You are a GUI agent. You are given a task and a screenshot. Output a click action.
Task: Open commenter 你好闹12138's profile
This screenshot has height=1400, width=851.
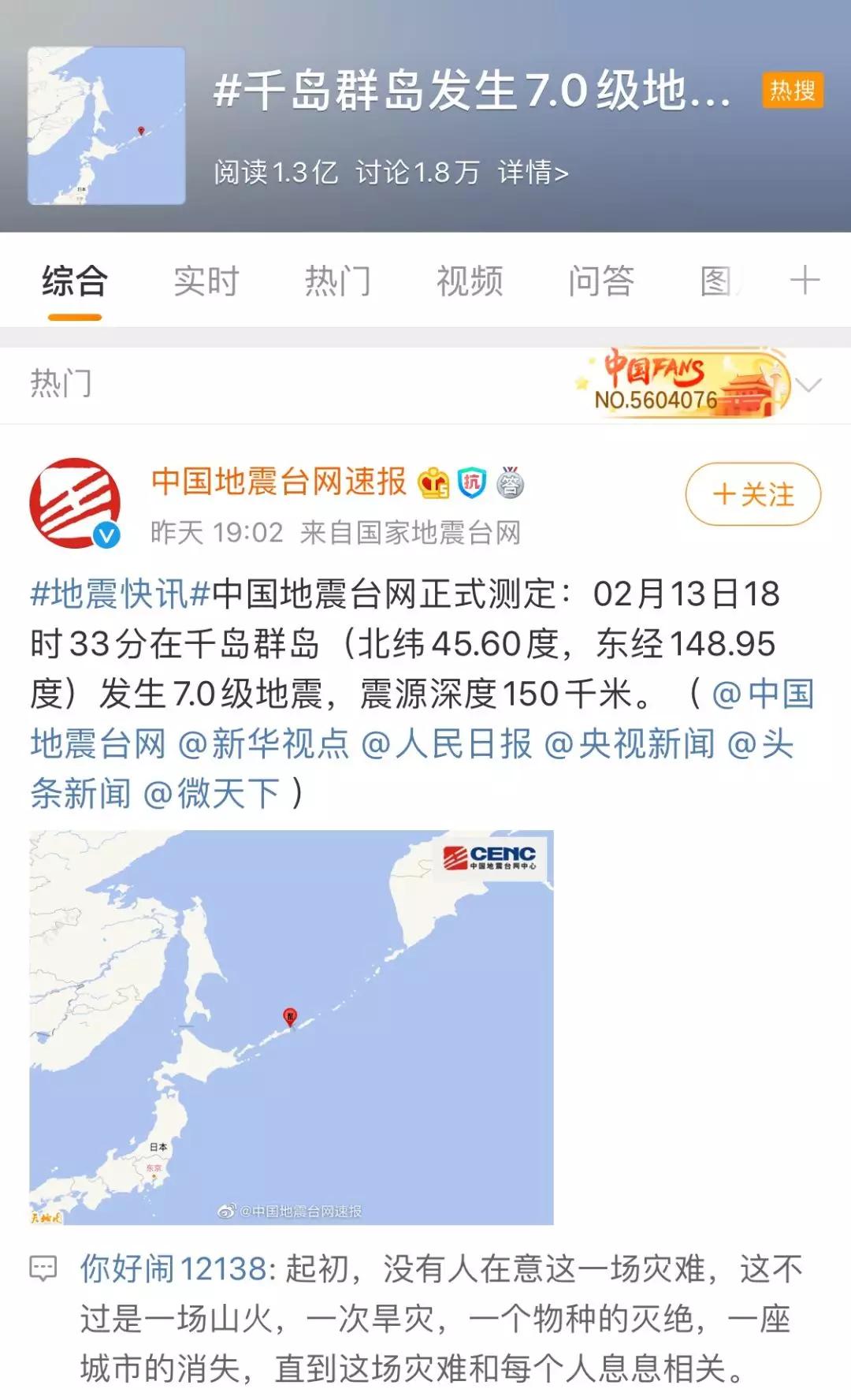coord(173,1268)
